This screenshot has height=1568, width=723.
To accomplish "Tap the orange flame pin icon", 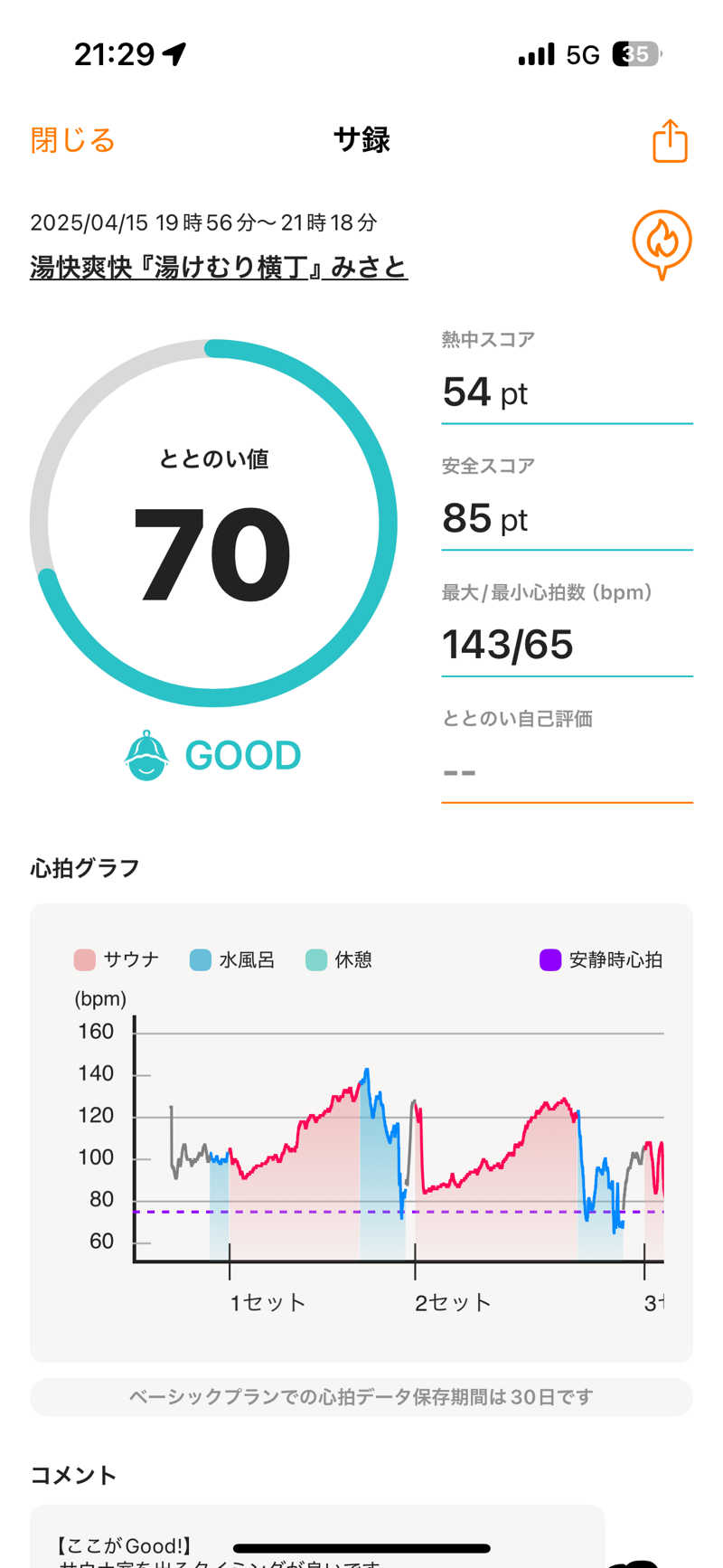I will pos(662,243).
